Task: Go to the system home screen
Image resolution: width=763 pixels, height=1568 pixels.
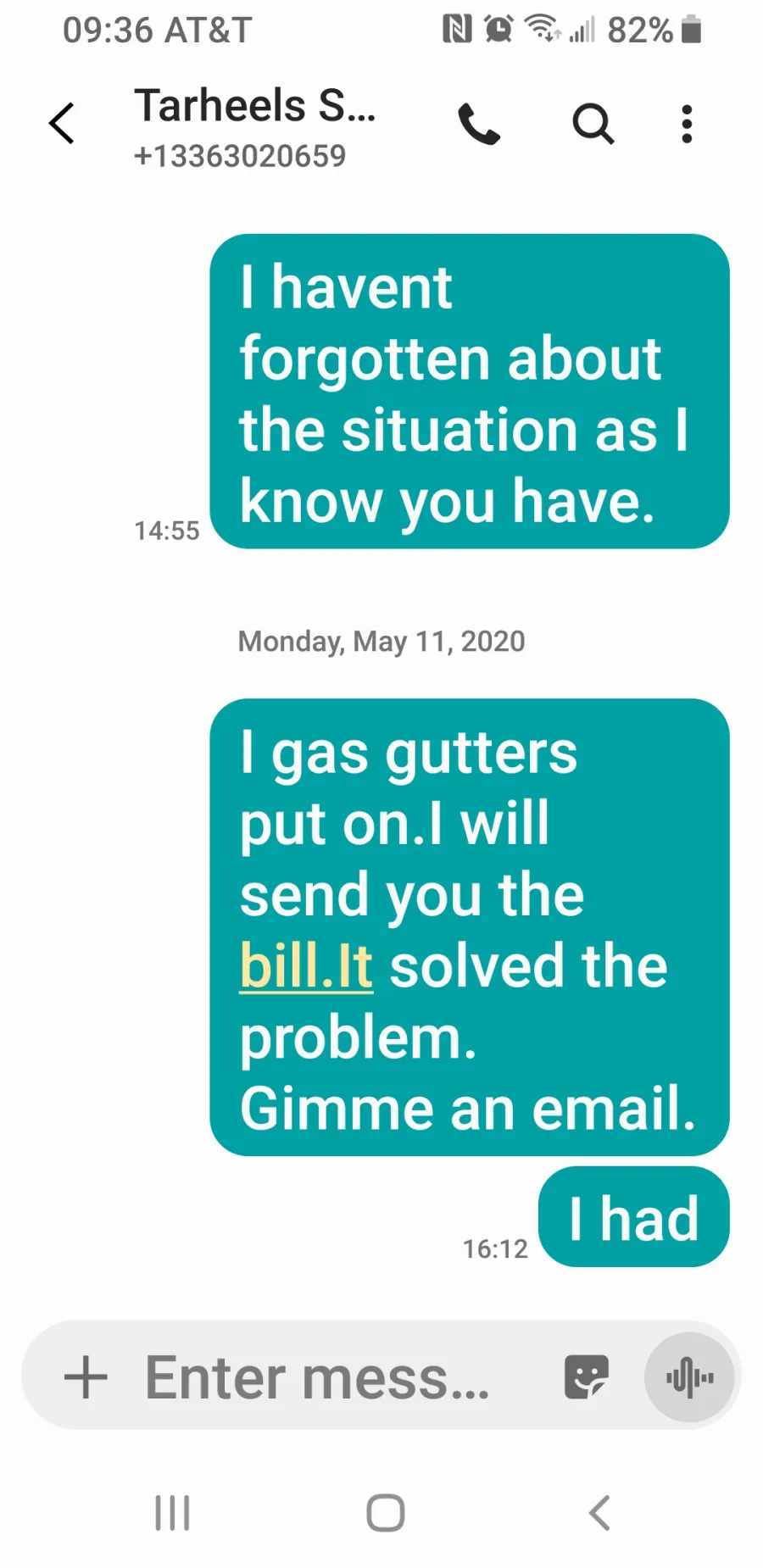Action: coord(385,1513)
